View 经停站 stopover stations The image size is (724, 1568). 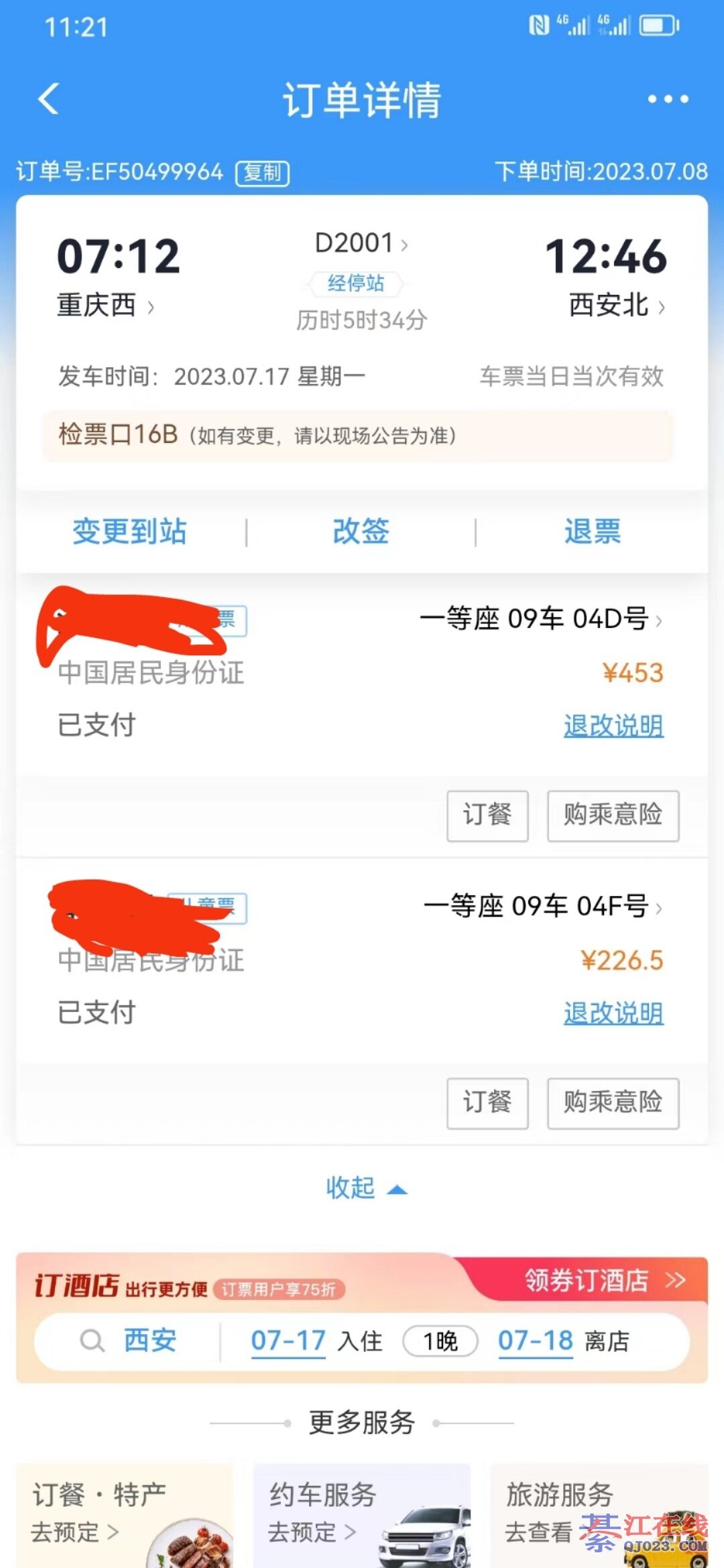click(355, 283)
